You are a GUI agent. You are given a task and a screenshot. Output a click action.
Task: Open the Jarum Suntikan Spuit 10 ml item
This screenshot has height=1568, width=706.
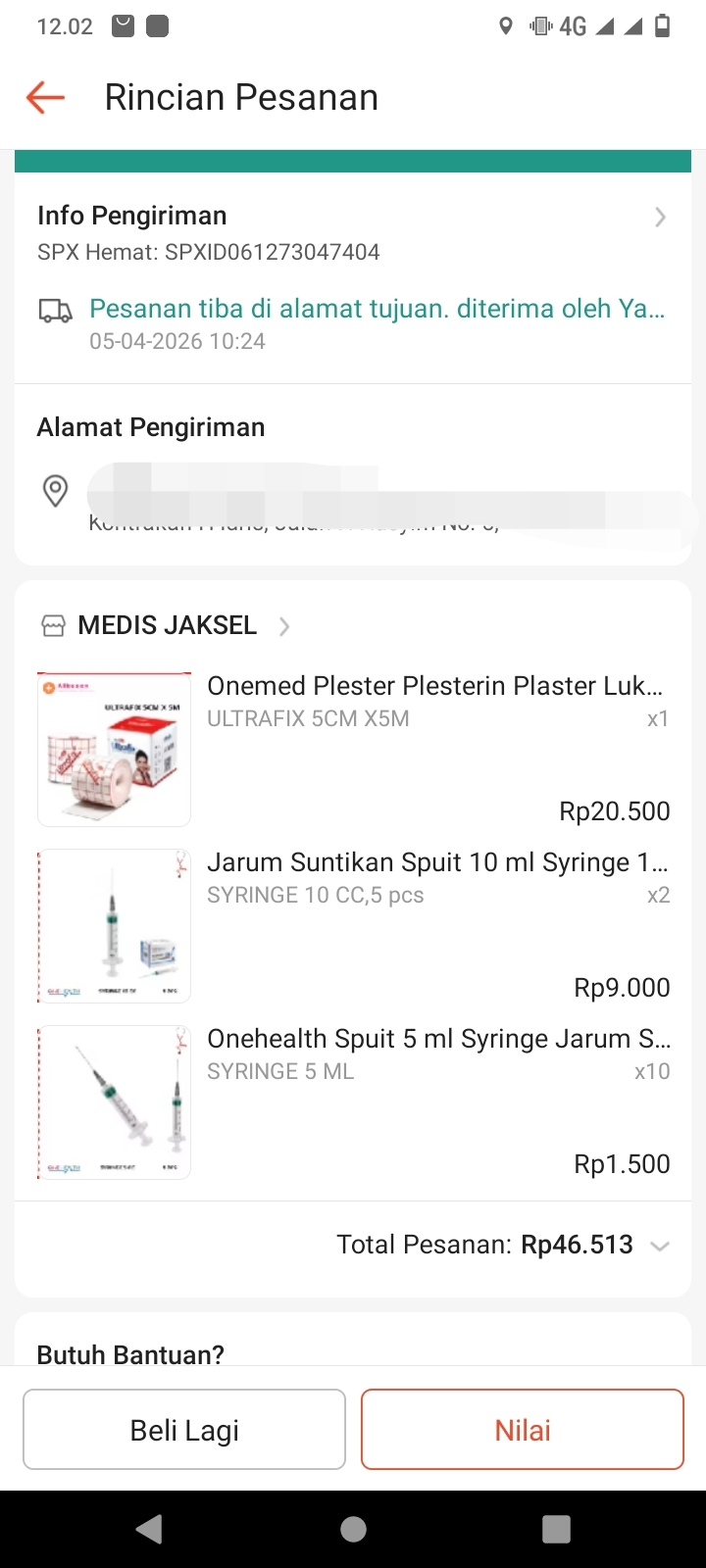[x=436, y=862]
